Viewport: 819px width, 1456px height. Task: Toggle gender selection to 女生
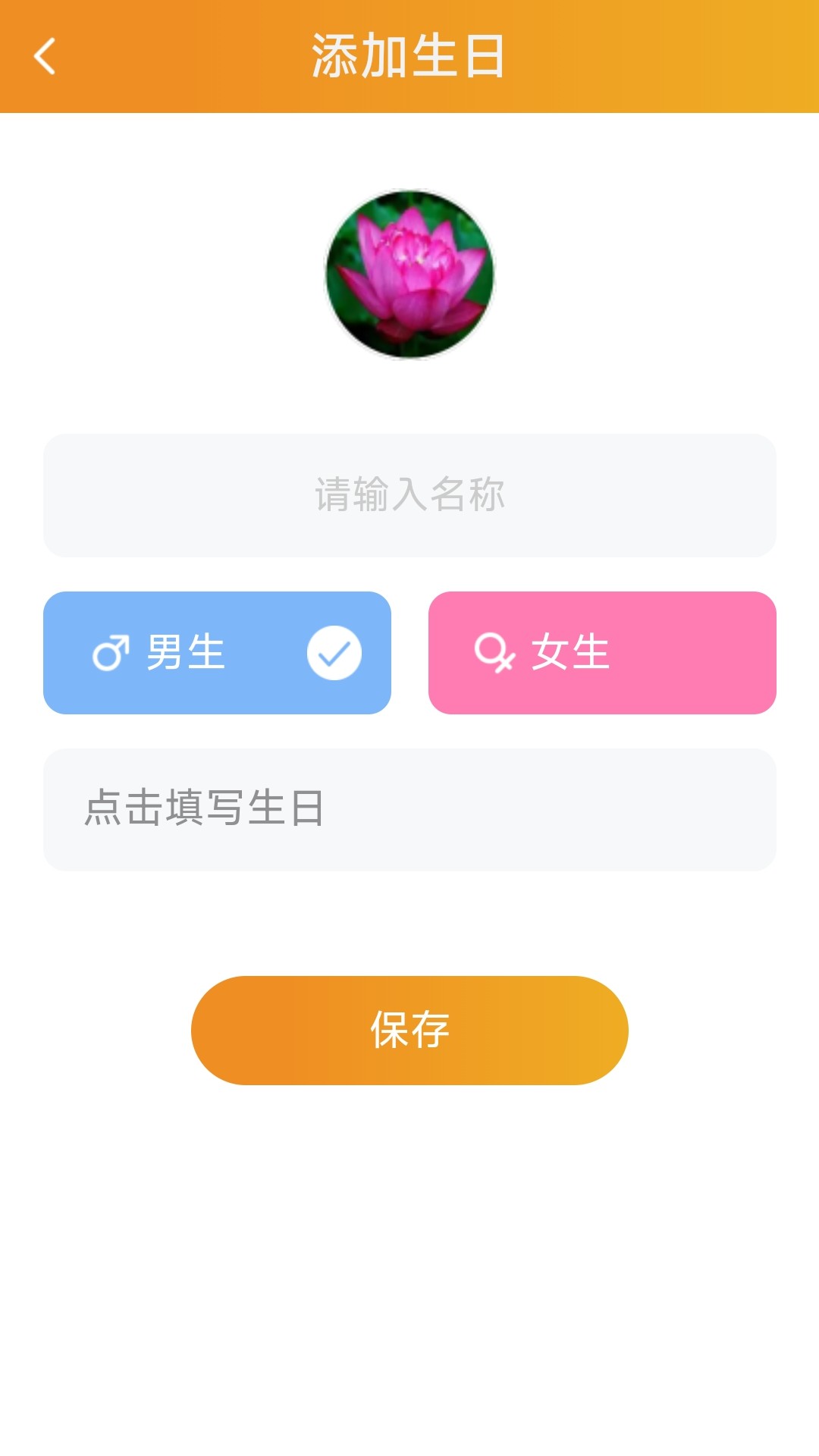[x=603, y=652]
